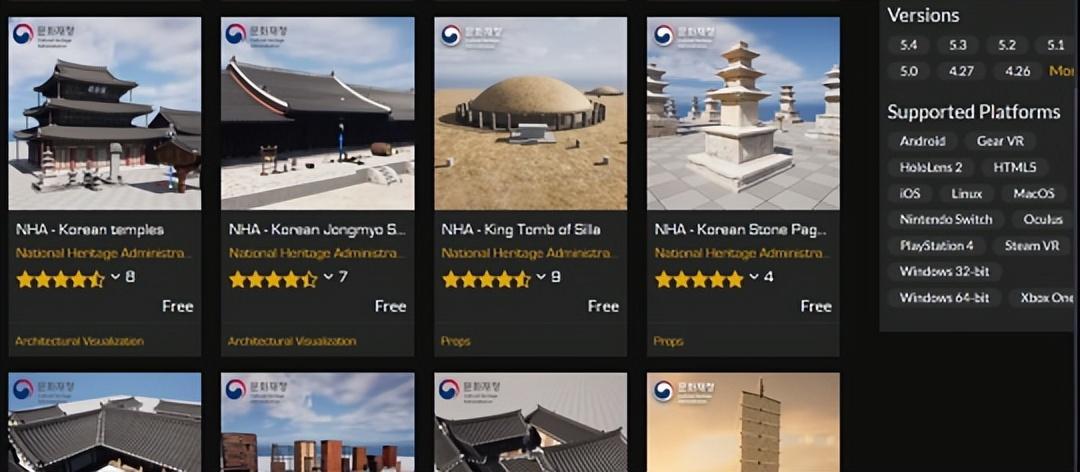Filter by iOS platform

[x=909, y=194]
